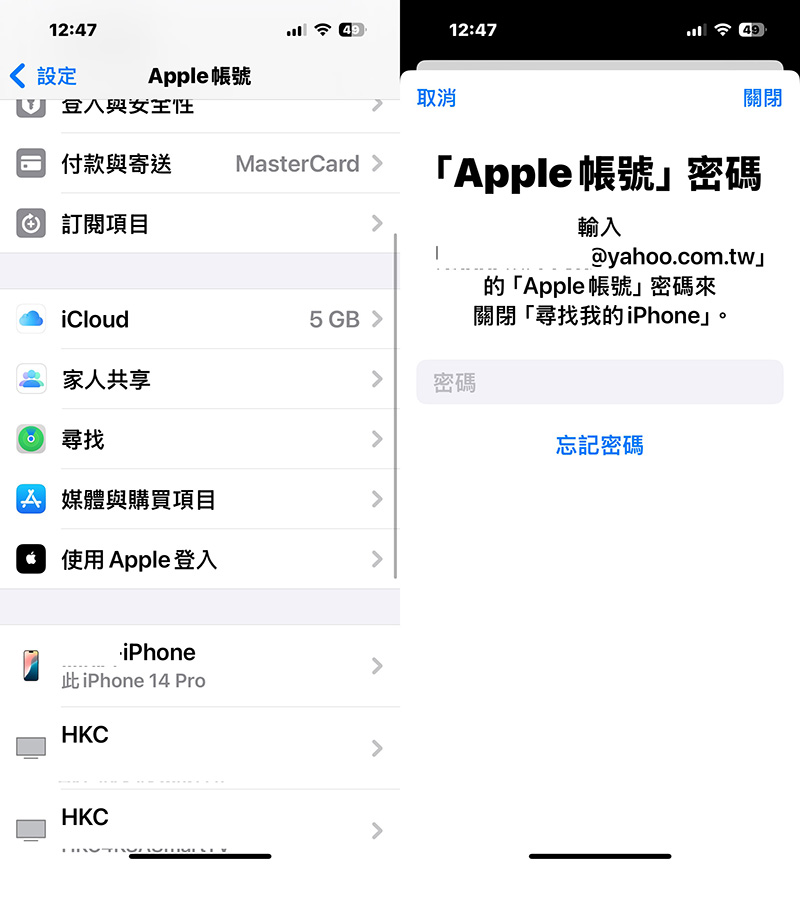Open the 尋找 row
The height and width of the screenshot is (902, 800).
(x=200, y=440)
